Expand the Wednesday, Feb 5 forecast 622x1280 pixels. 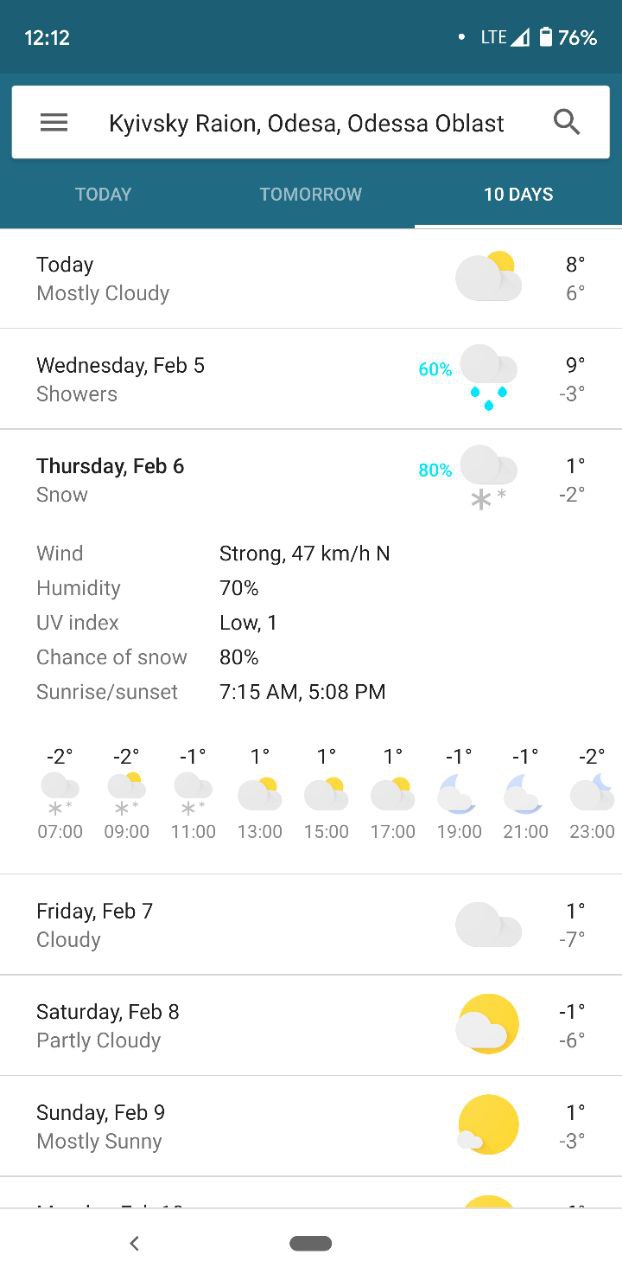[x=311, y=379]
